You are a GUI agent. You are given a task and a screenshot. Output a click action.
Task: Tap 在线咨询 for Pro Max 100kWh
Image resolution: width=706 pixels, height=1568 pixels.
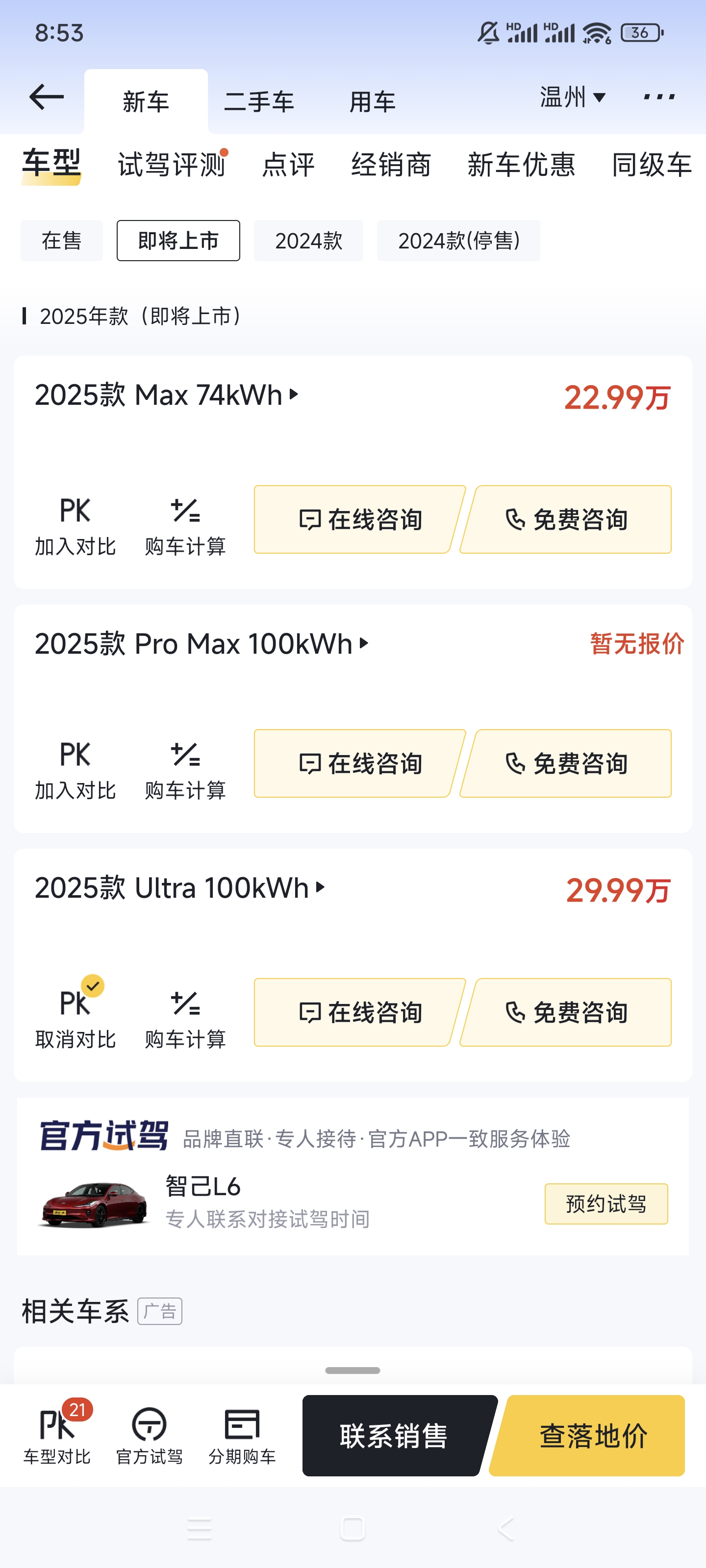[359, 763]
